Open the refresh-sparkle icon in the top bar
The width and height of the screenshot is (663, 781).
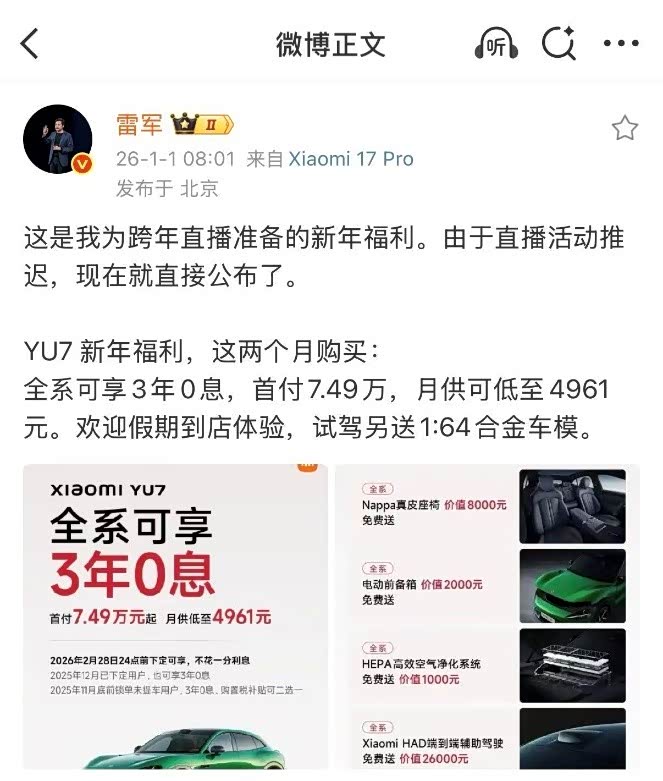click(x=558, y=44)
